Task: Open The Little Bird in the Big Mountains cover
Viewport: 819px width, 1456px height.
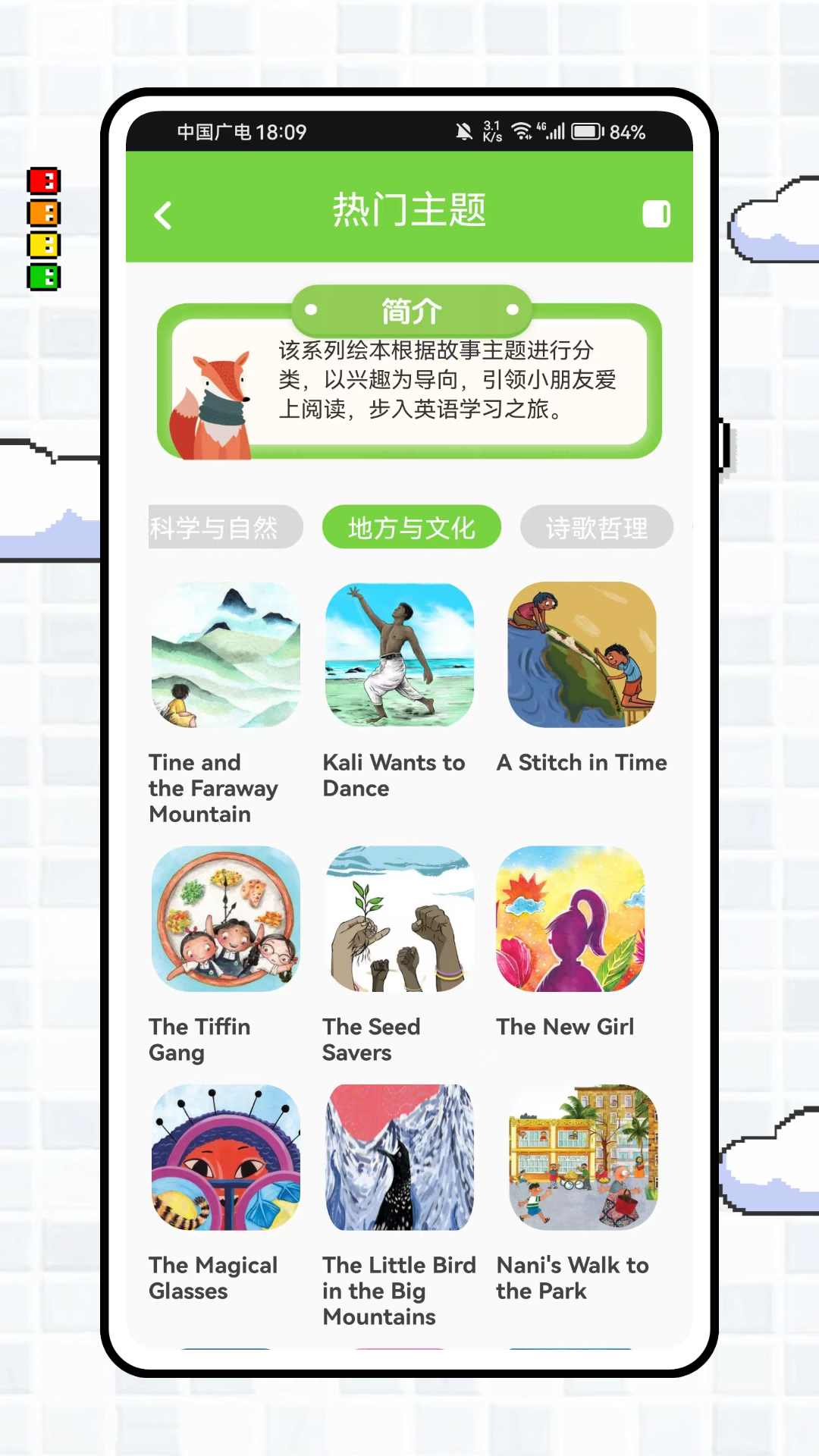Action: 400,1159
